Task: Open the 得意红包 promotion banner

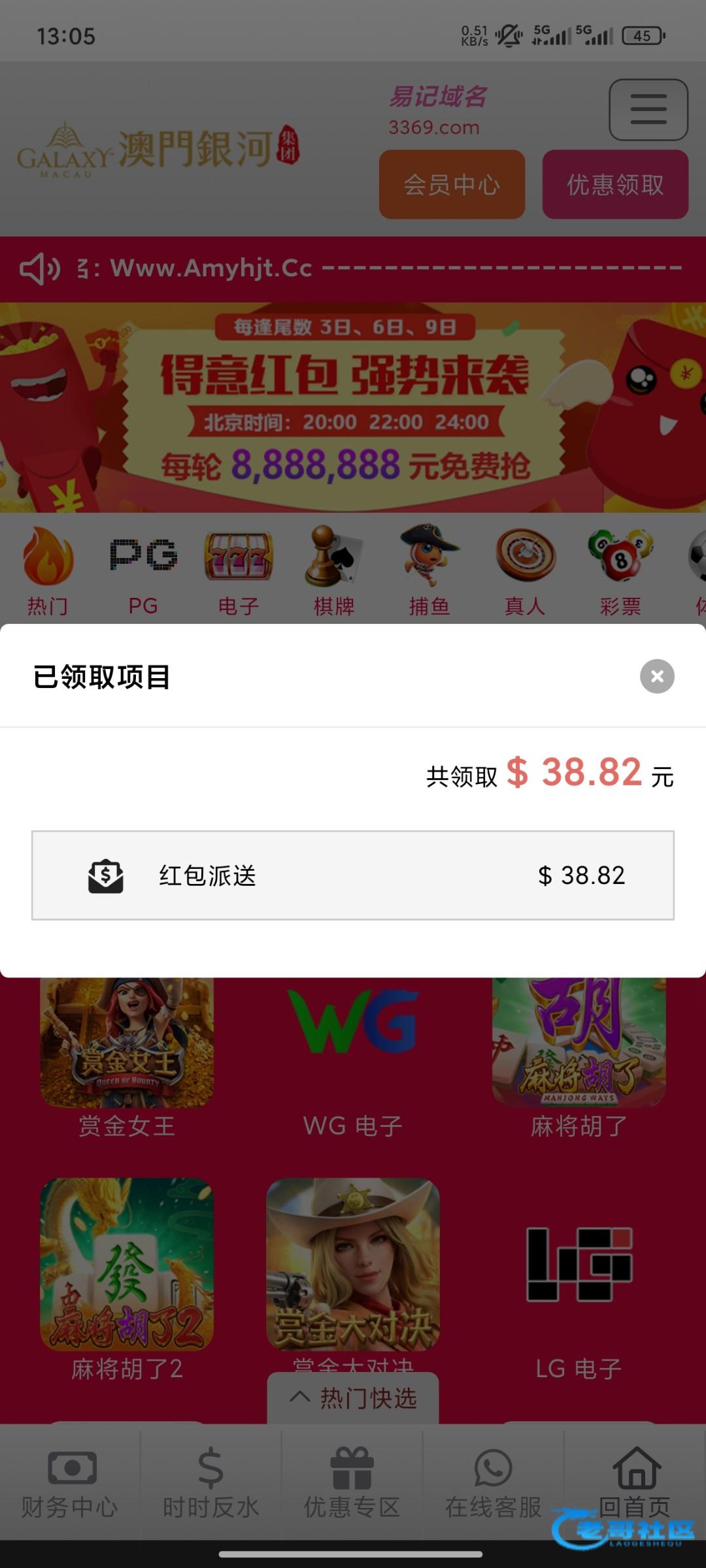Action: [353, 407]
